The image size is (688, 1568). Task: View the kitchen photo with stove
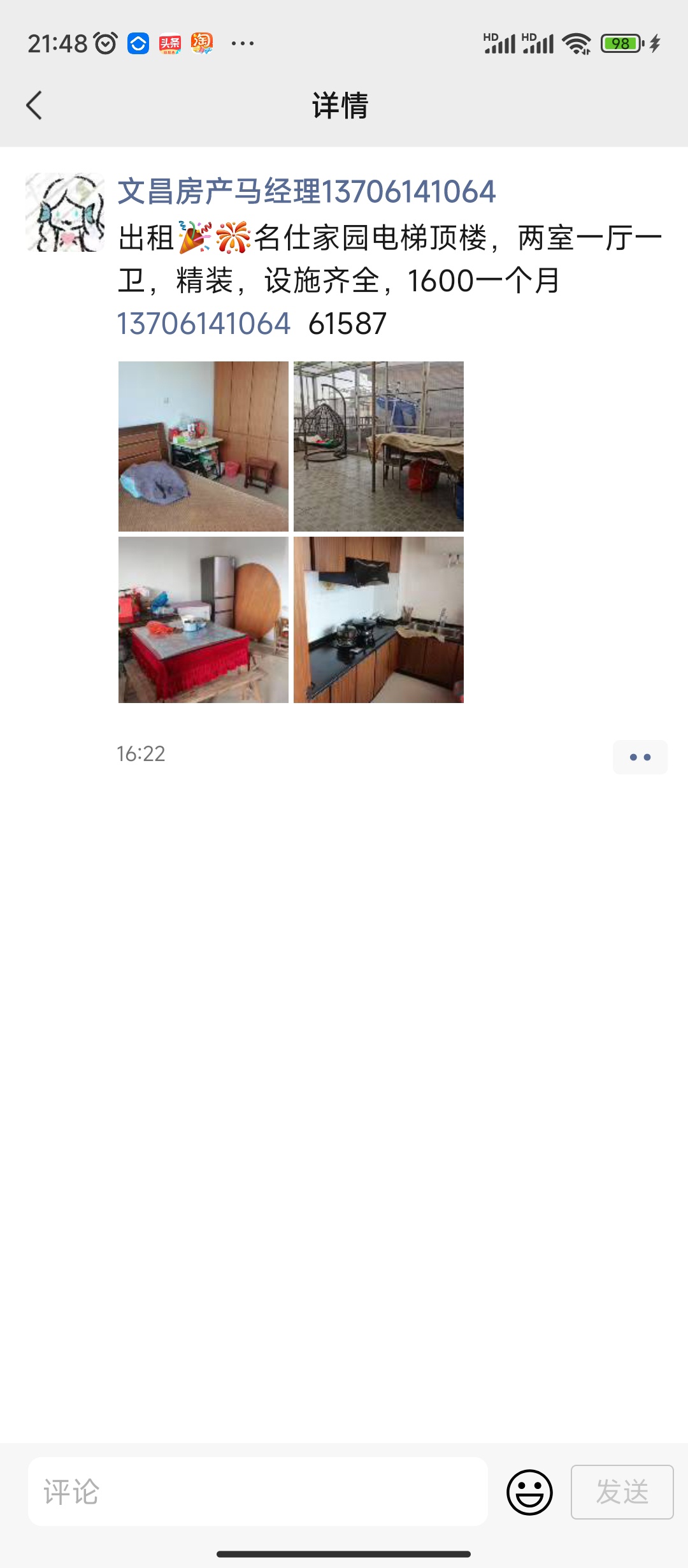point(378,620)
